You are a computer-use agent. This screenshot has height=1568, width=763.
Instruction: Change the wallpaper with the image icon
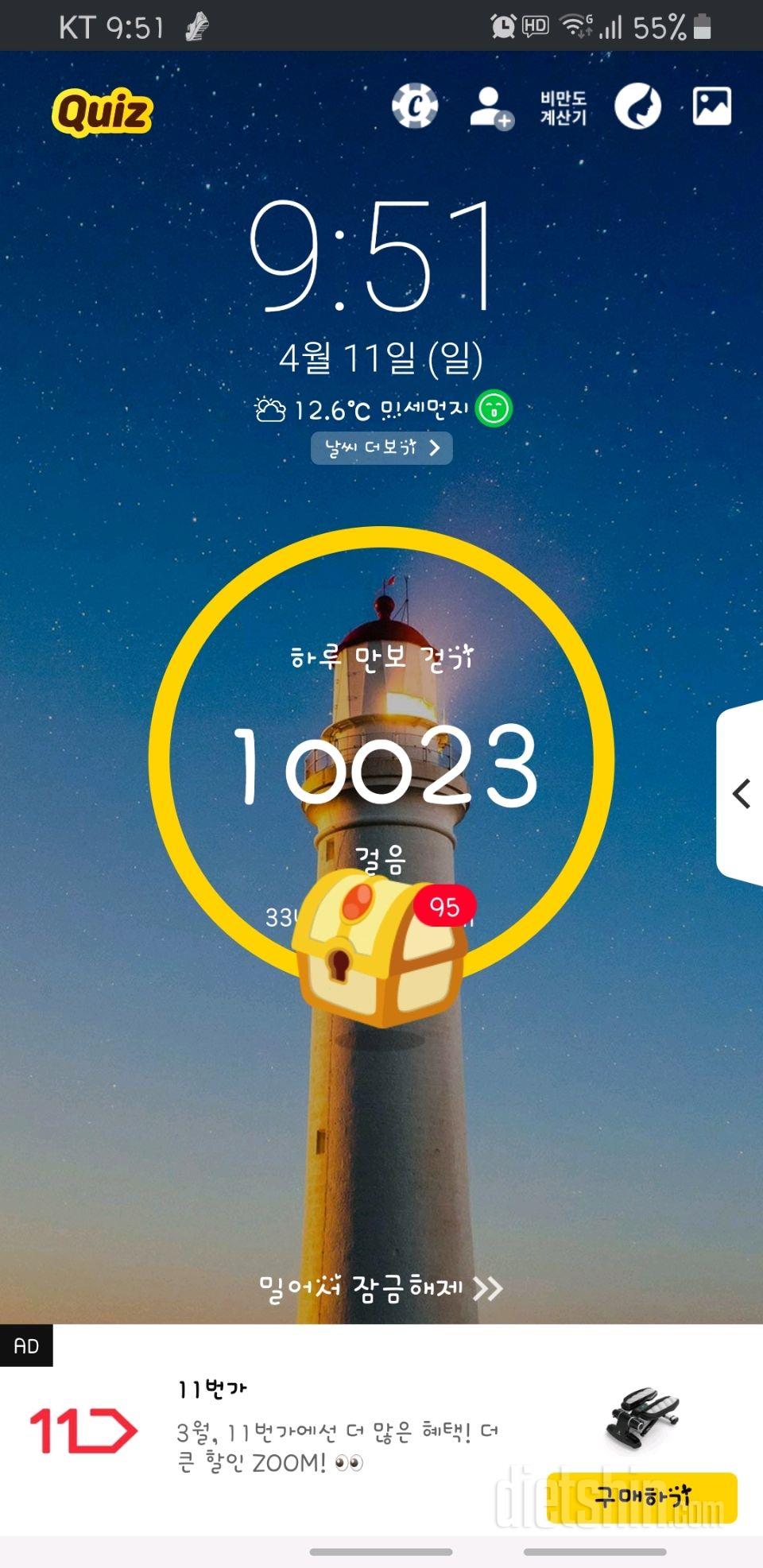click(711, 106)
